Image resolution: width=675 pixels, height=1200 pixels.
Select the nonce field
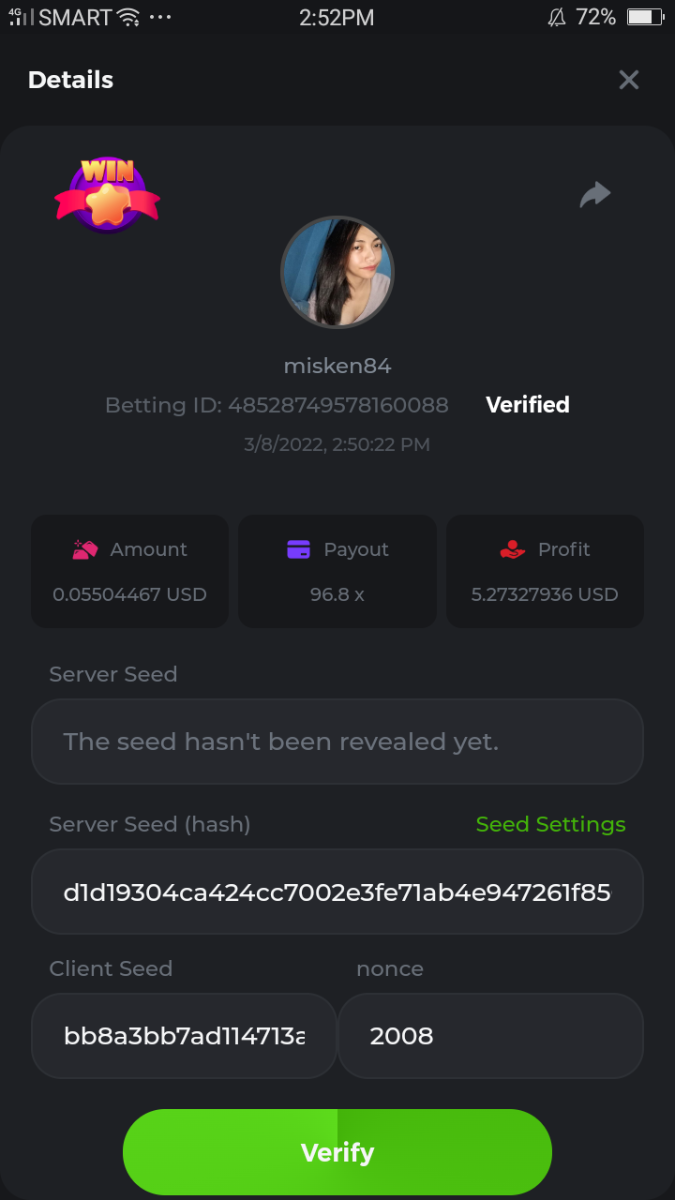490,1035
